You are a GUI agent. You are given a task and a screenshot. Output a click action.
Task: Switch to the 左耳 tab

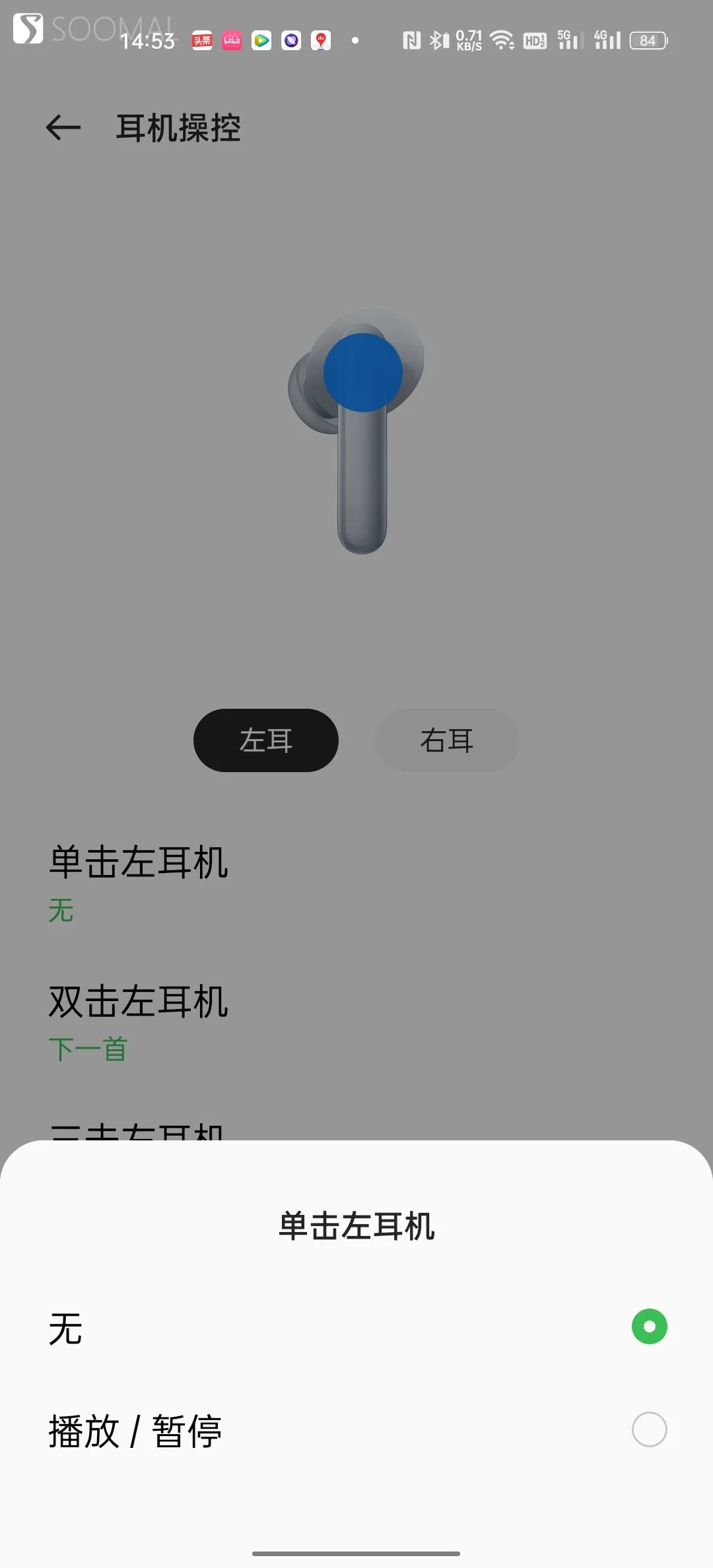265,740
